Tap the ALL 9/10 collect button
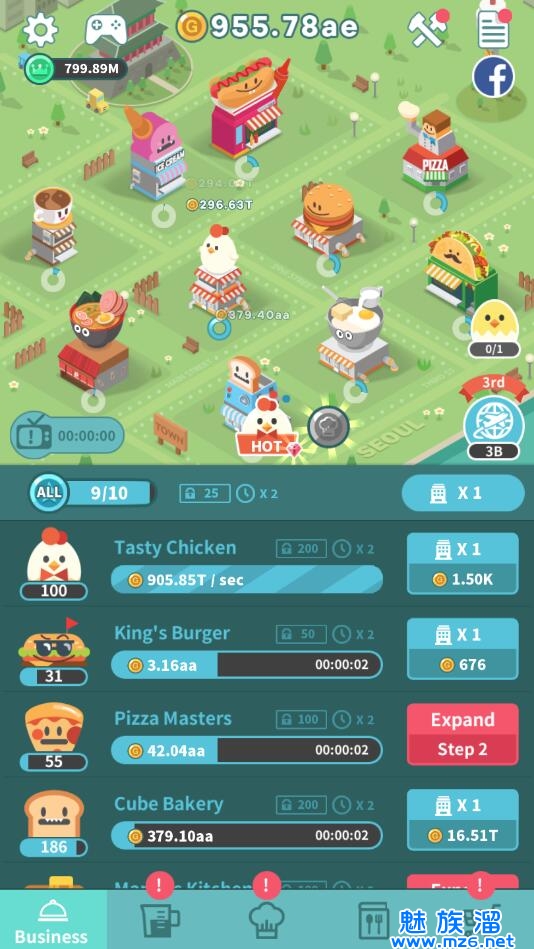 coord(91,493)
